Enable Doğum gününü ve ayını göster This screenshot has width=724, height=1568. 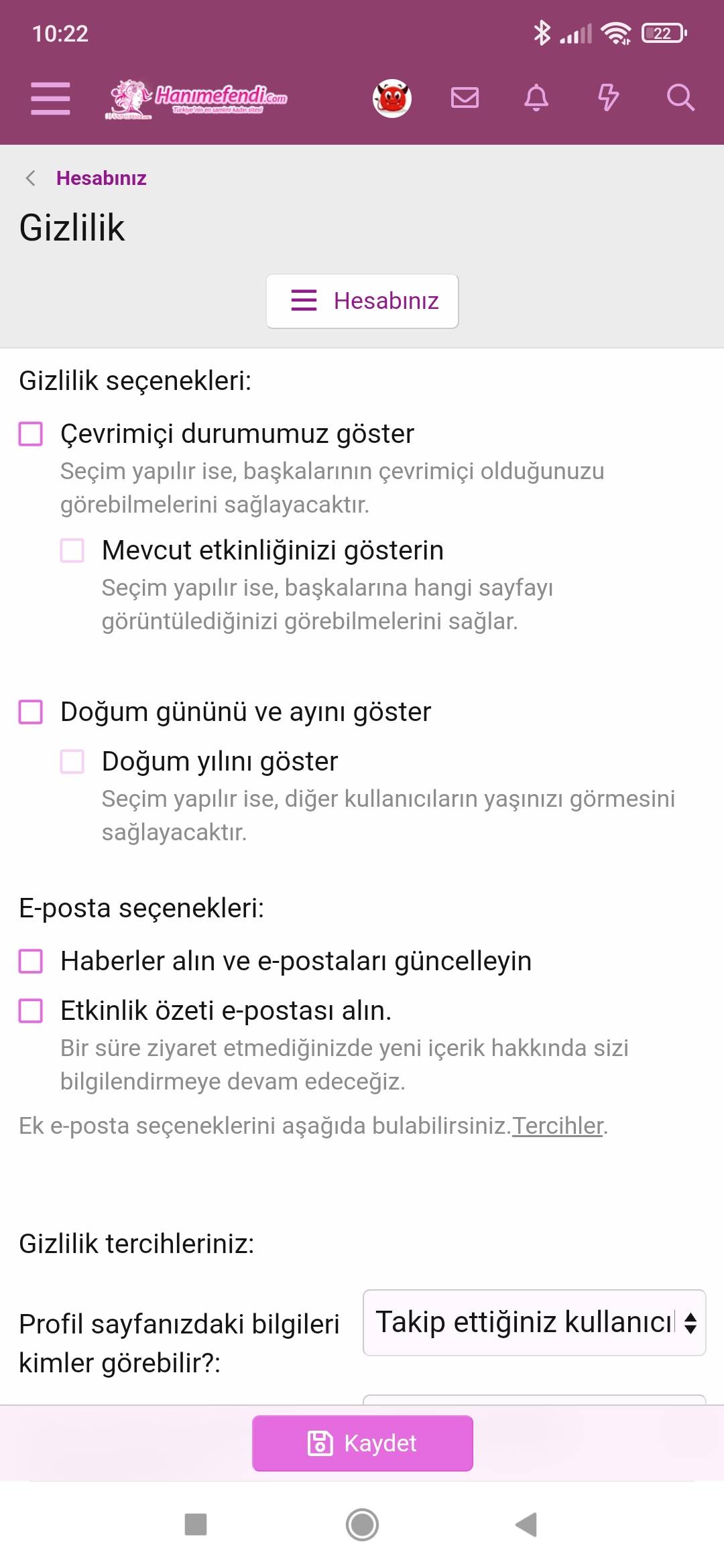tap(31, 712)
